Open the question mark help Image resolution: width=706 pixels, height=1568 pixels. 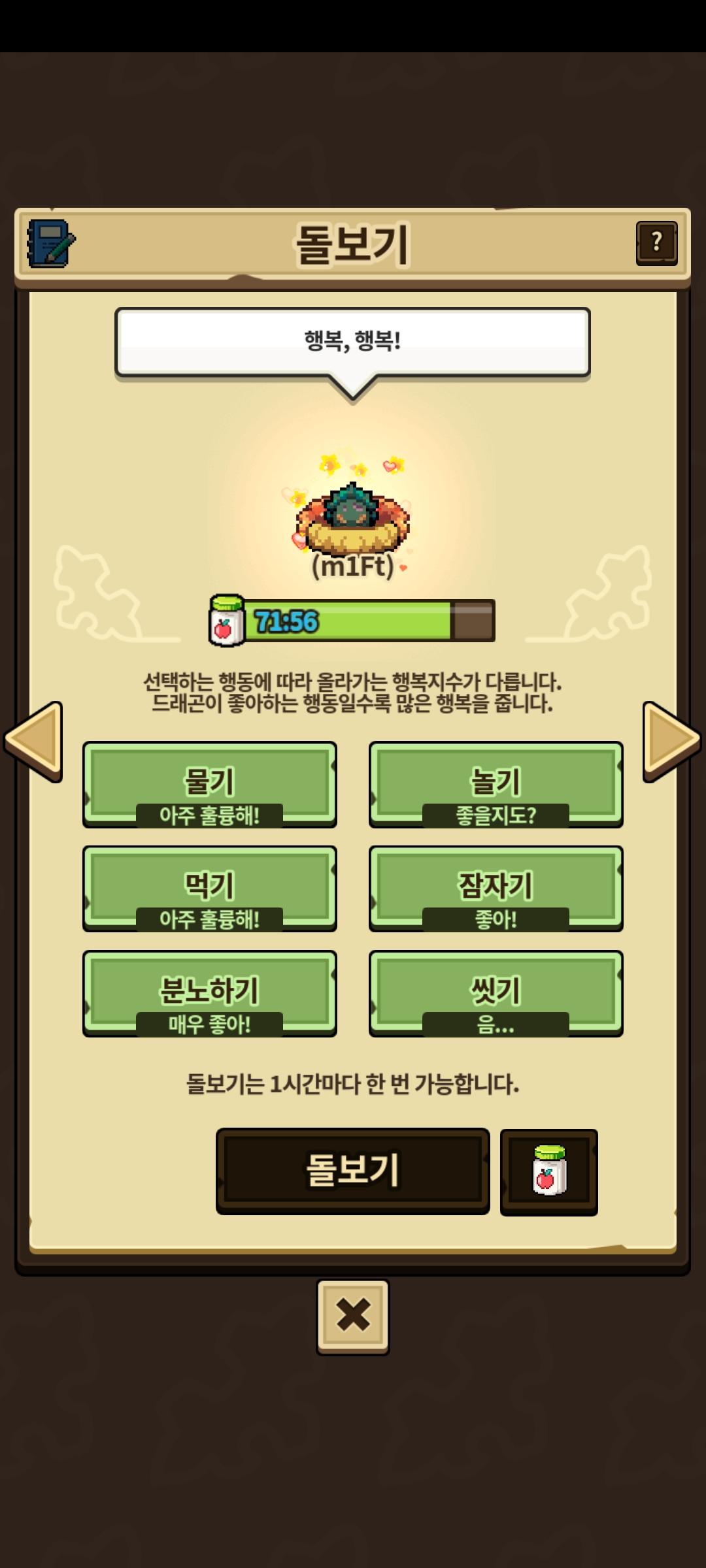click(x=656, y=243)
